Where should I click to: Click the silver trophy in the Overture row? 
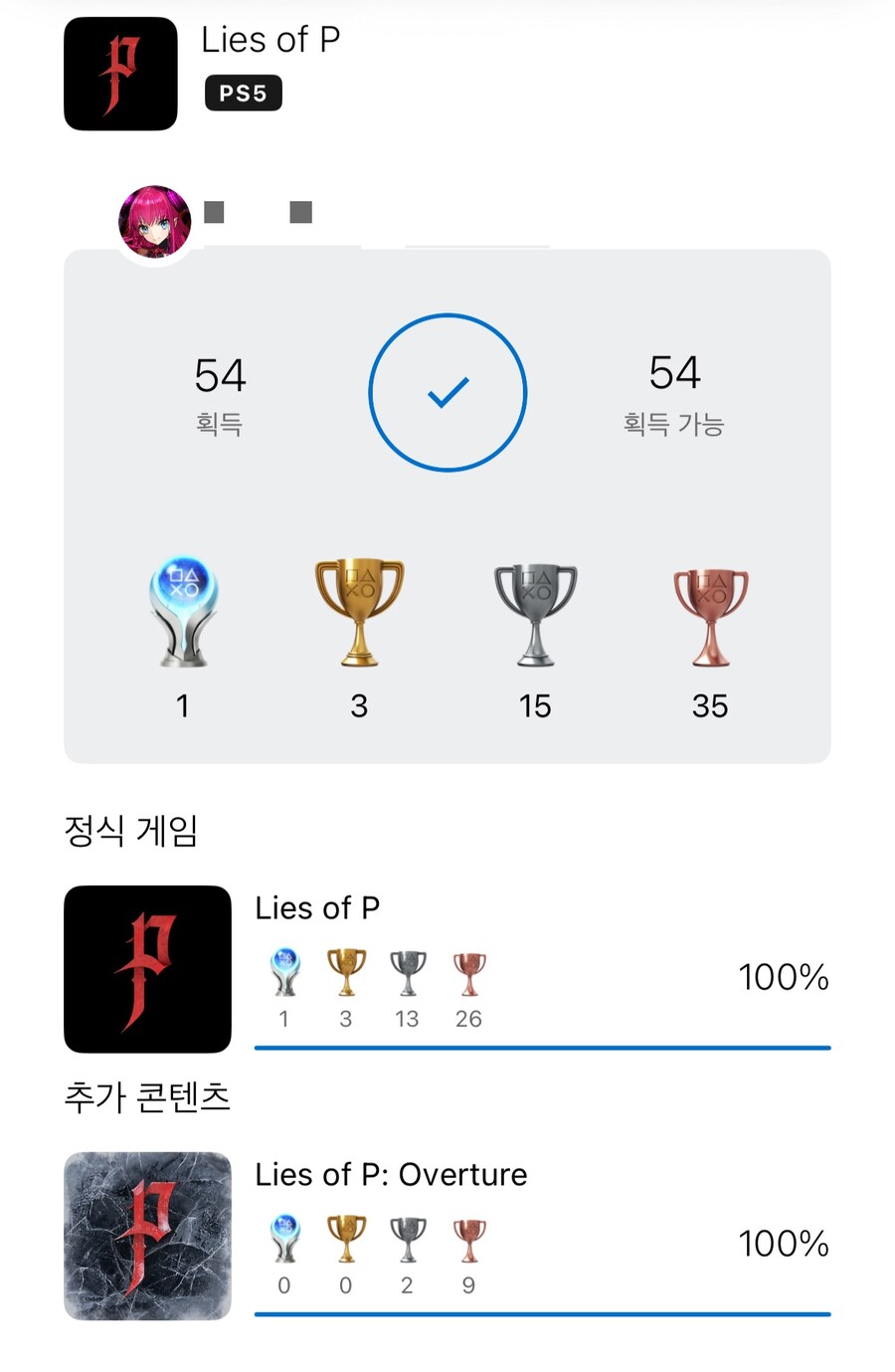(x=407, y=1239)
